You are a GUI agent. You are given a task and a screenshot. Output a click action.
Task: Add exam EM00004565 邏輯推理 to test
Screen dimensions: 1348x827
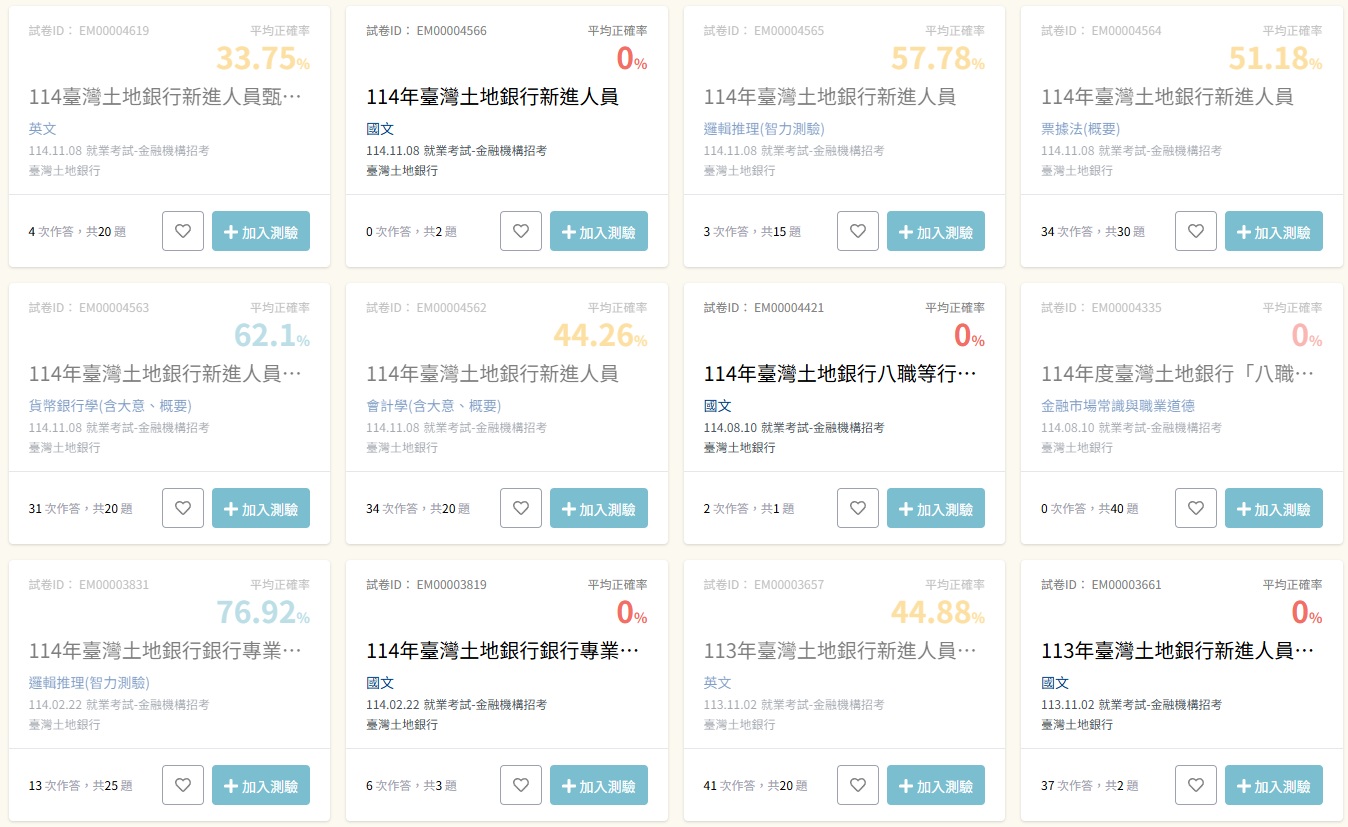click(x=935, y=231)
